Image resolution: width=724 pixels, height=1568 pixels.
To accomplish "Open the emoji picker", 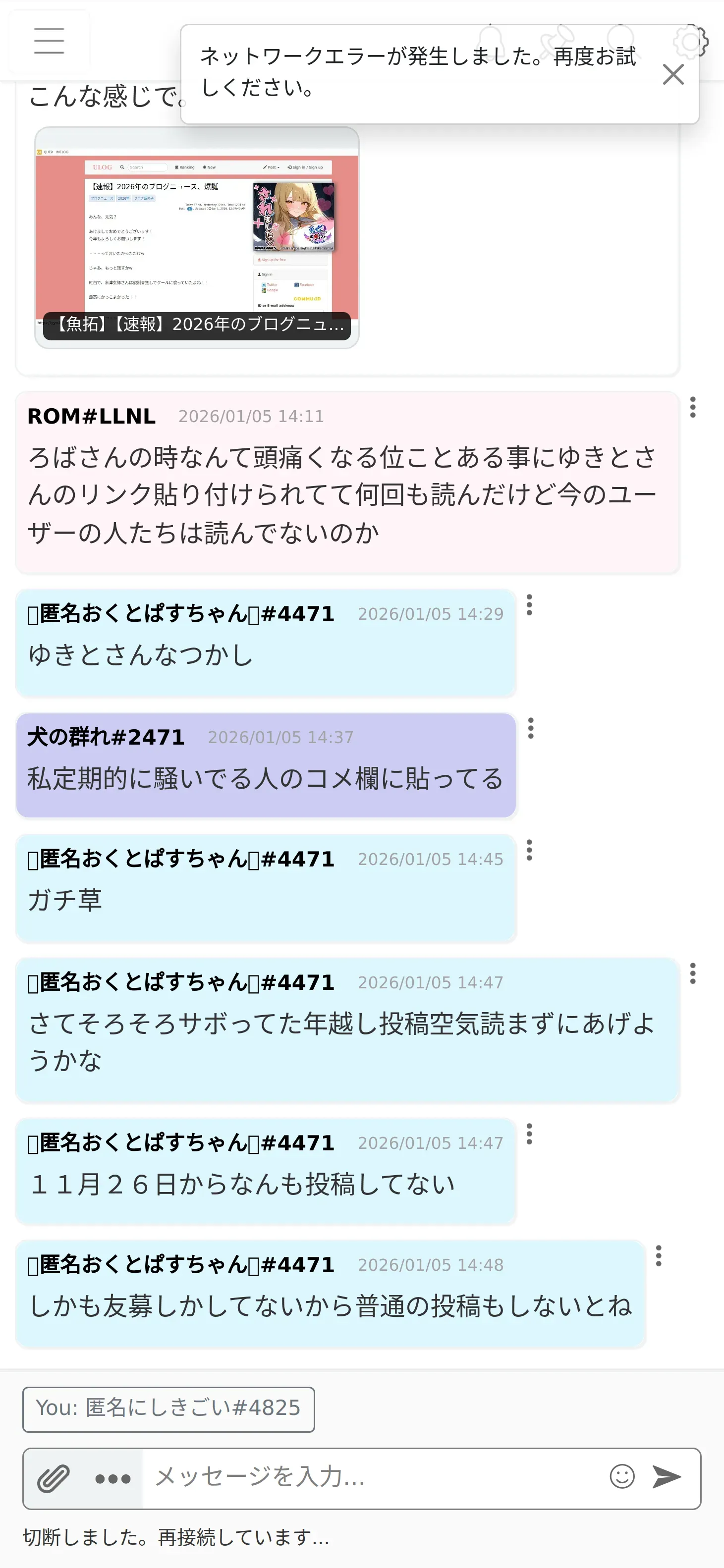I will (x=622, y=1477).
